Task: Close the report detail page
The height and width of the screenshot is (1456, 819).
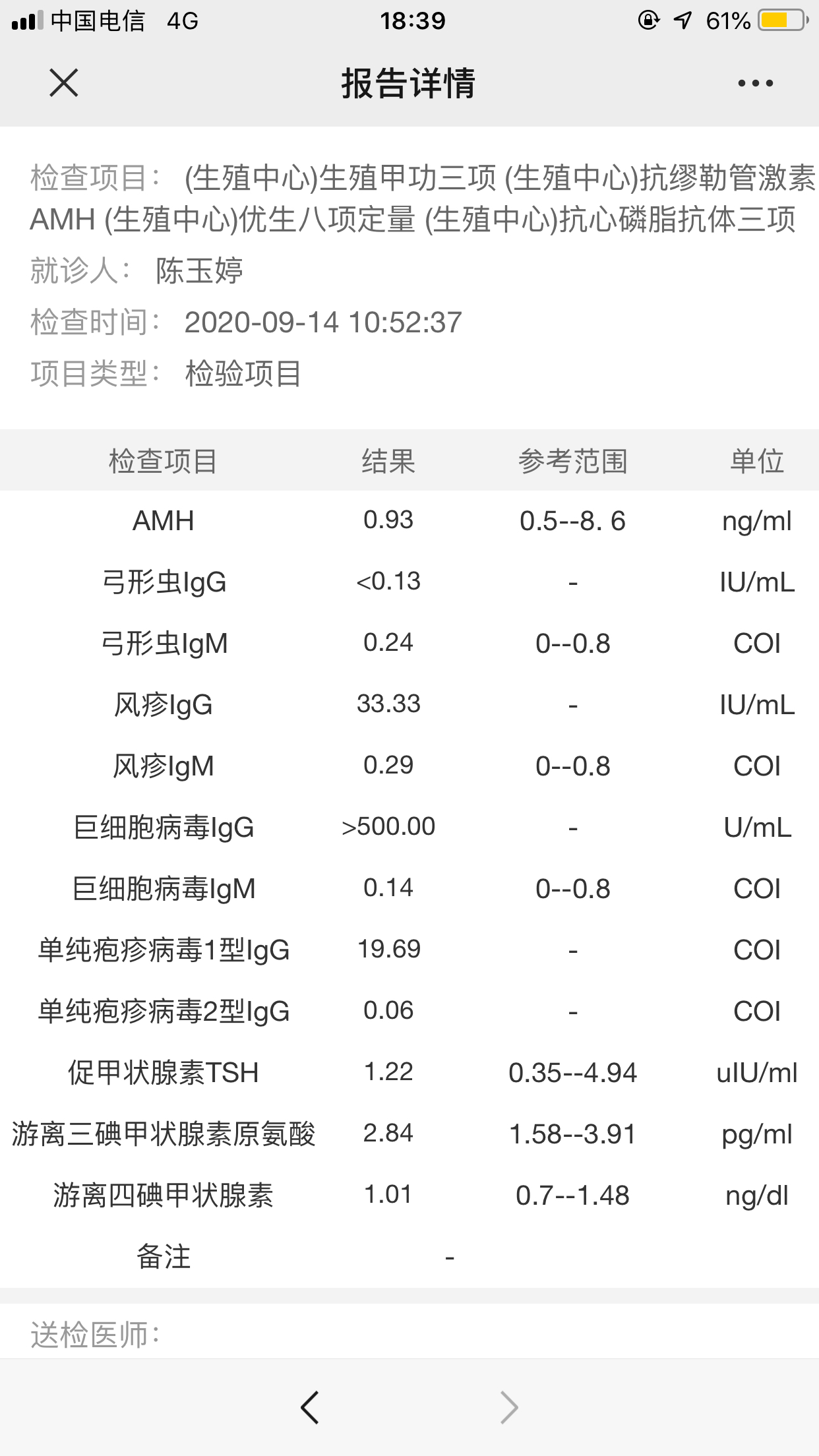Action: click(x=64, y=82)
